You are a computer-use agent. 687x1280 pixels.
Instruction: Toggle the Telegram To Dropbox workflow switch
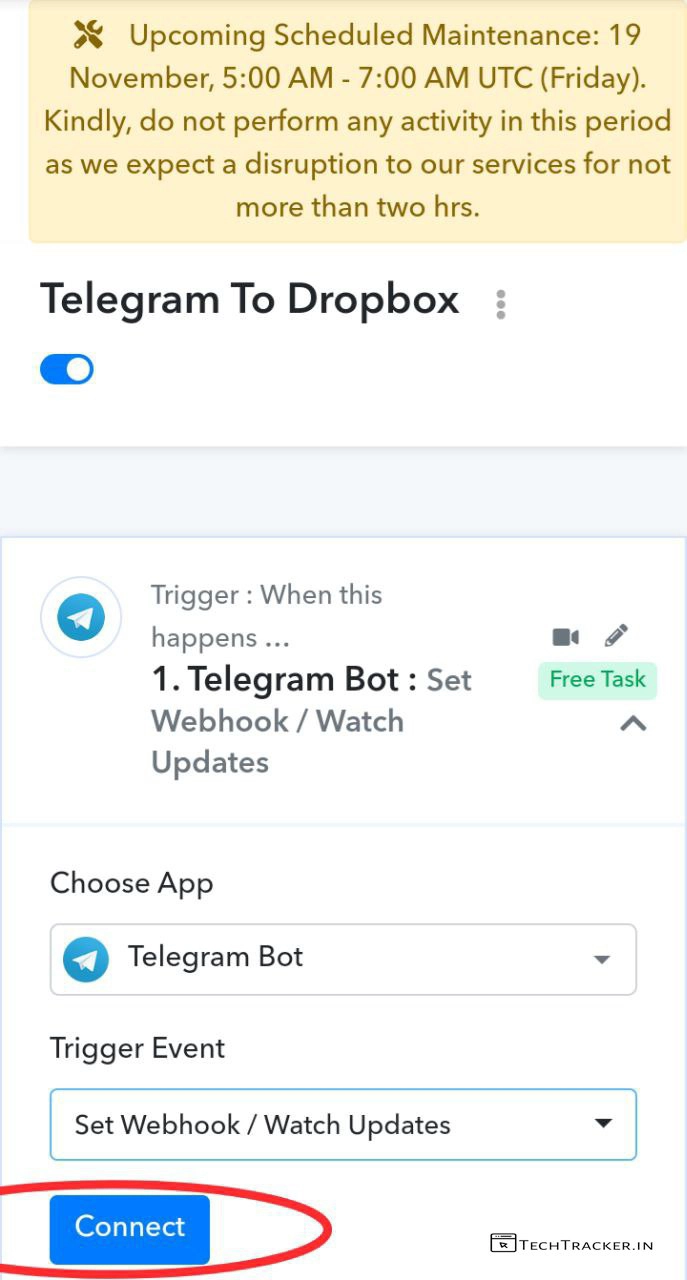pyautogui.click(x=67, y=369)
